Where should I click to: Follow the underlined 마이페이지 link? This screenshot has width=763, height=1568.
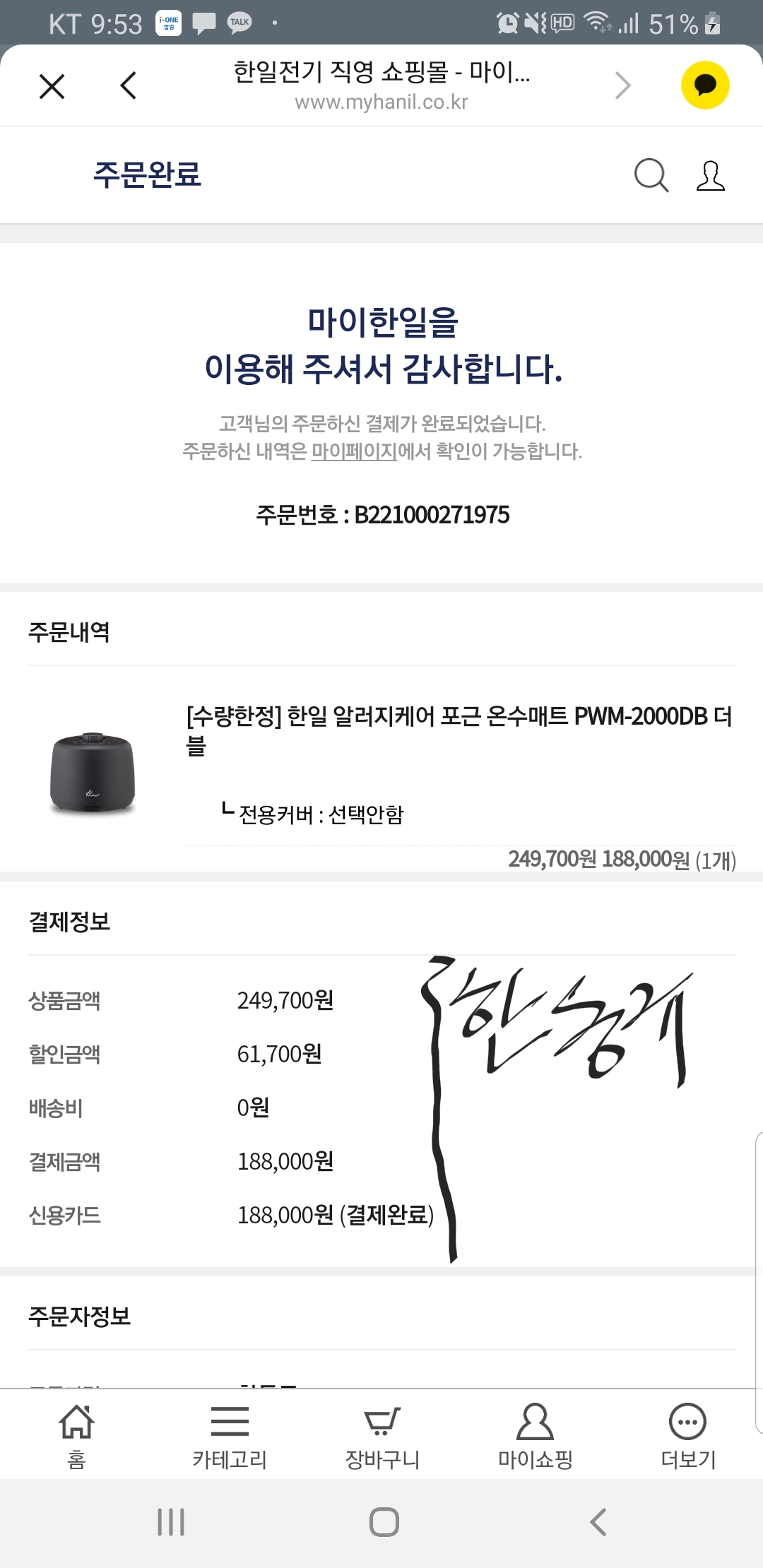[354, 451]
